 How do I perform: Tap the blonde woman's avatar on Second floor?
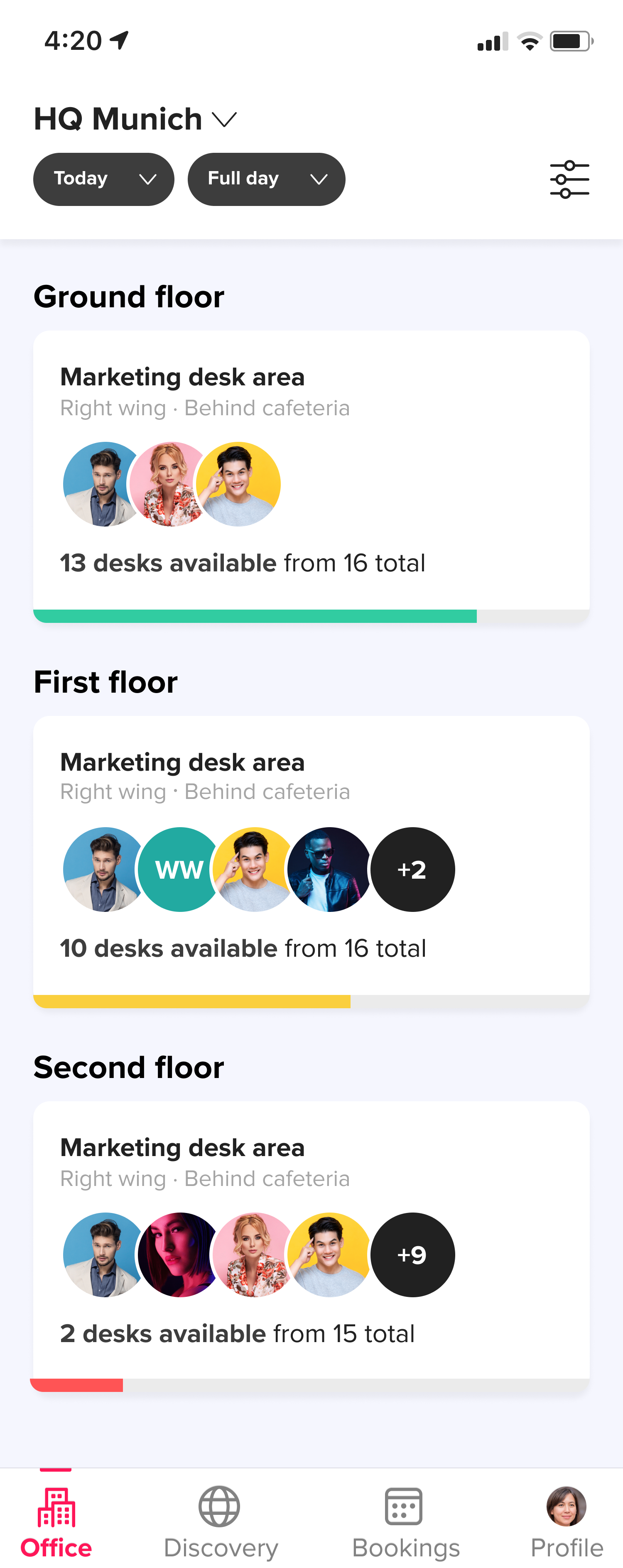[253, 1255]
